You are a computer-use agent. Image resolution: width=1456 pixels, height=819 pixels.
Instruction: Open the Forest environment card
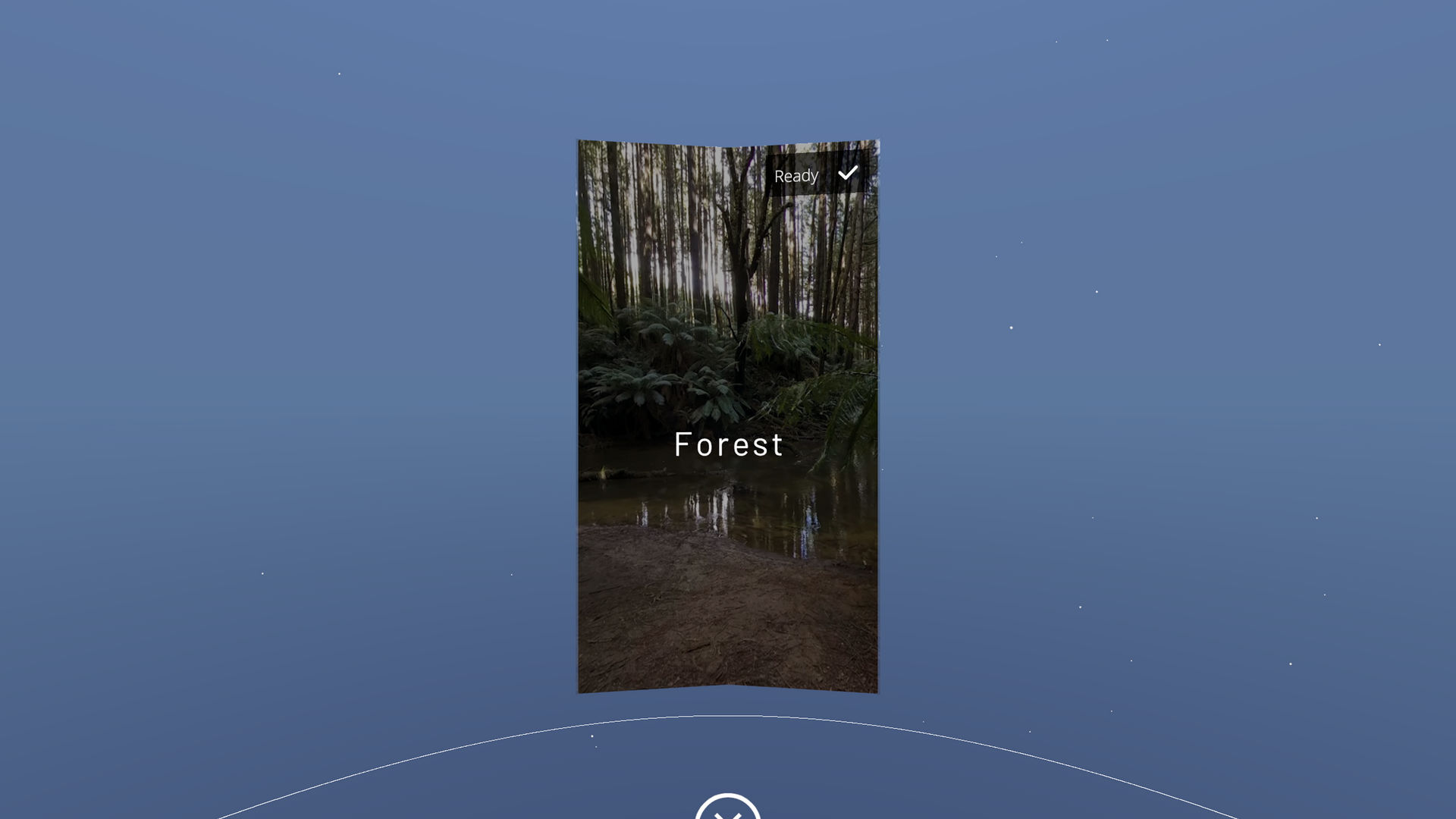[x=728, y=416]
